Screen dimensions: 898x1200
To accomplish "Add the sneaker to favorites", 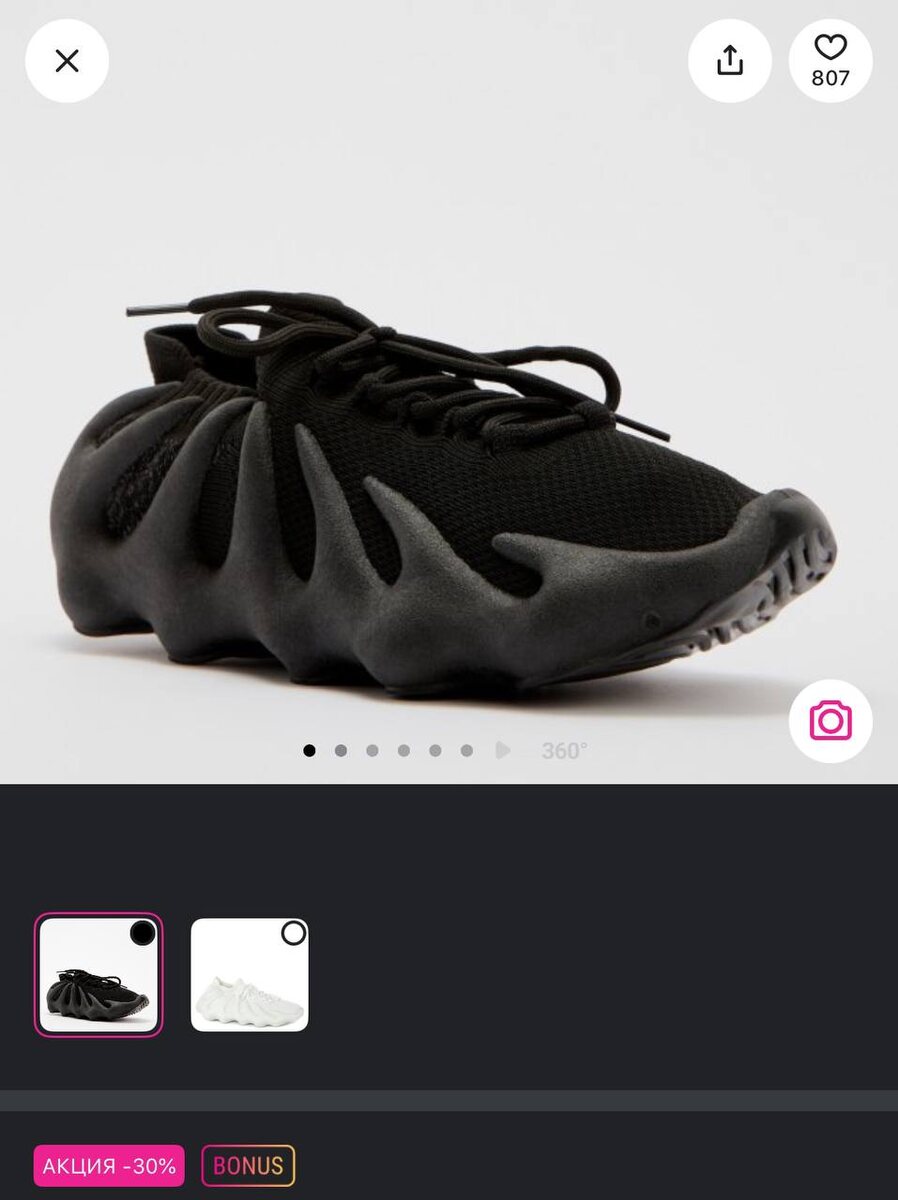I will tap(830, 61).
